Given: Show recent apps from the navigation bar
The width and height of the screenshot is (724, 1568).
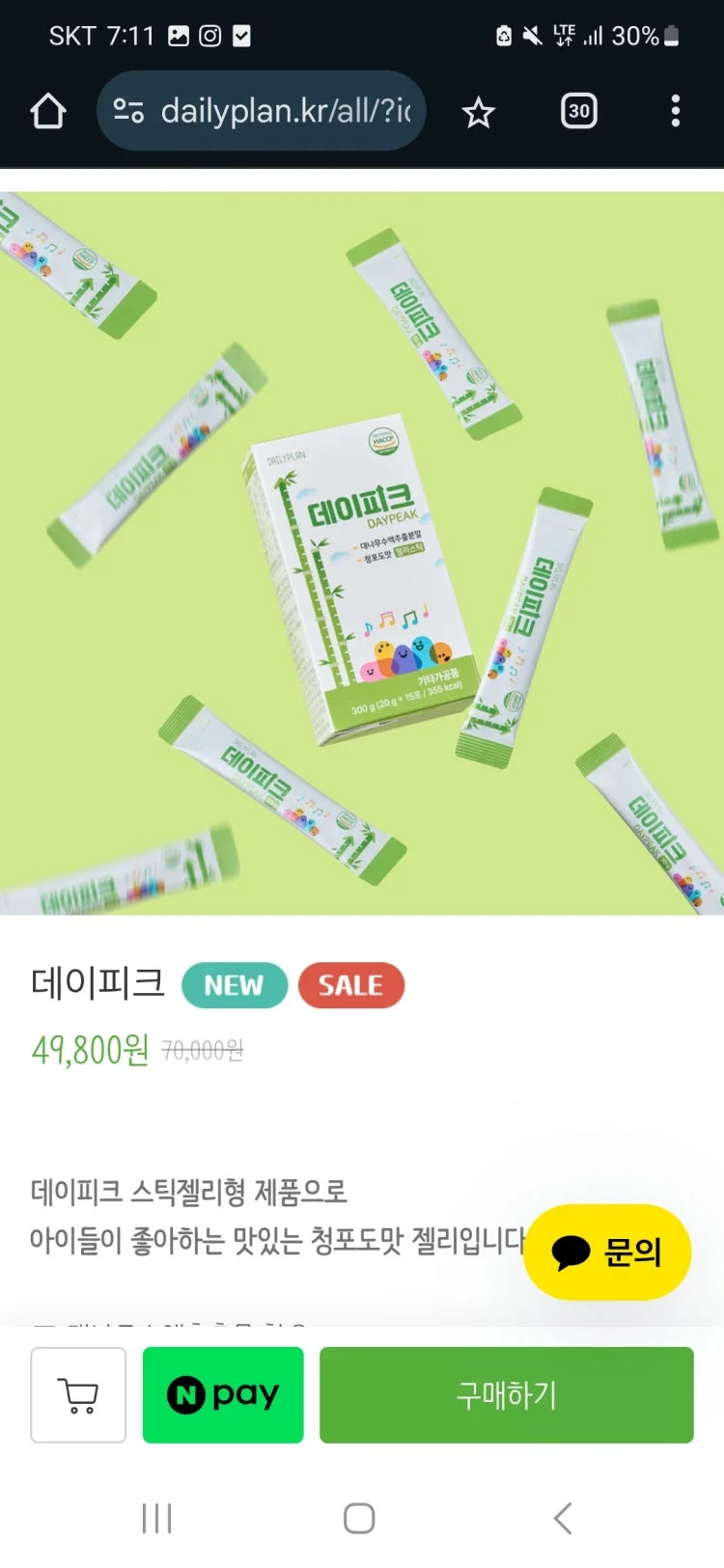Looking at the screenshot, I should (156, 1518).
